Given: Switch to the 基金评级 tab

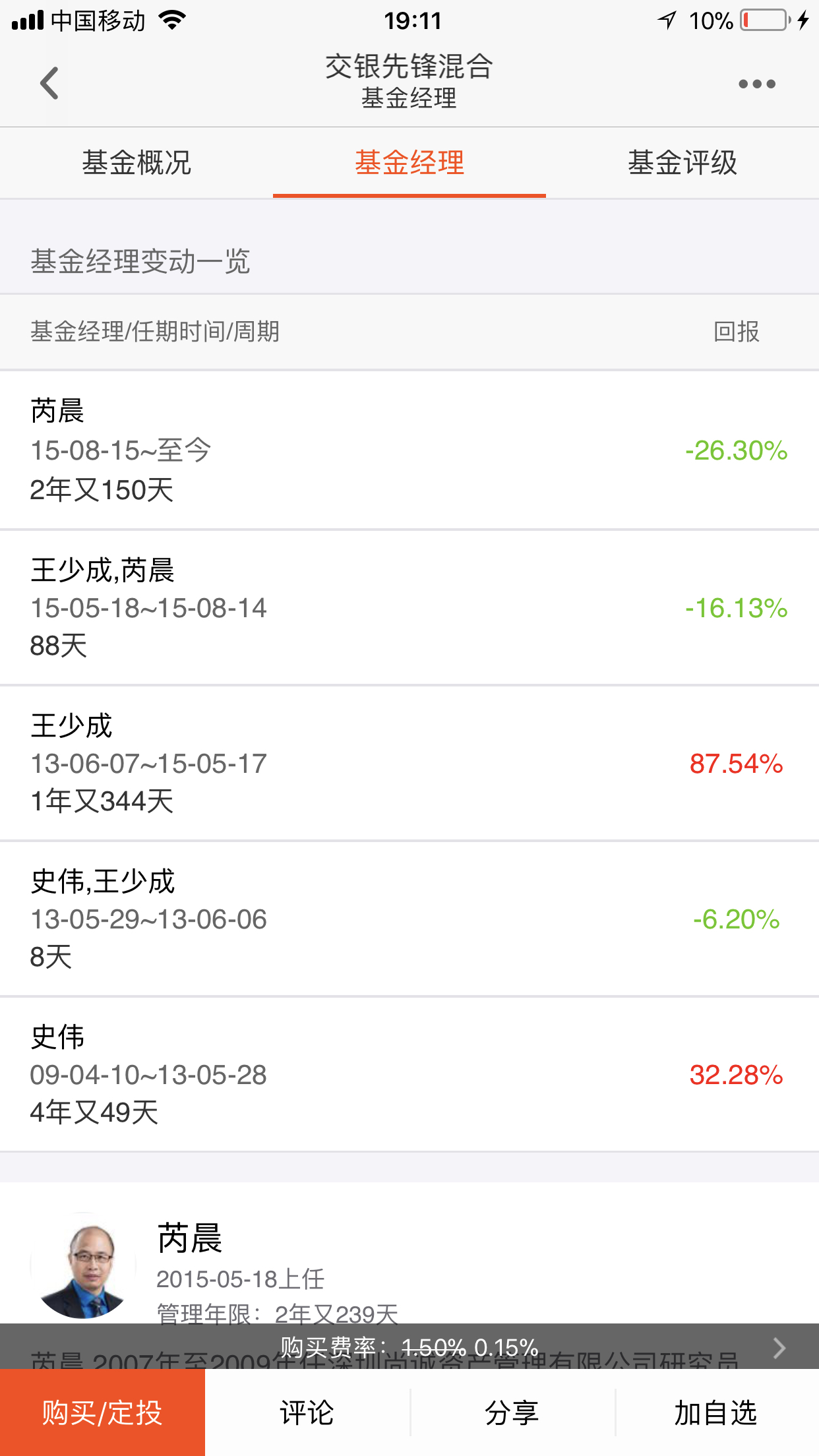Looking at the screenshot, I should (682, 163).
